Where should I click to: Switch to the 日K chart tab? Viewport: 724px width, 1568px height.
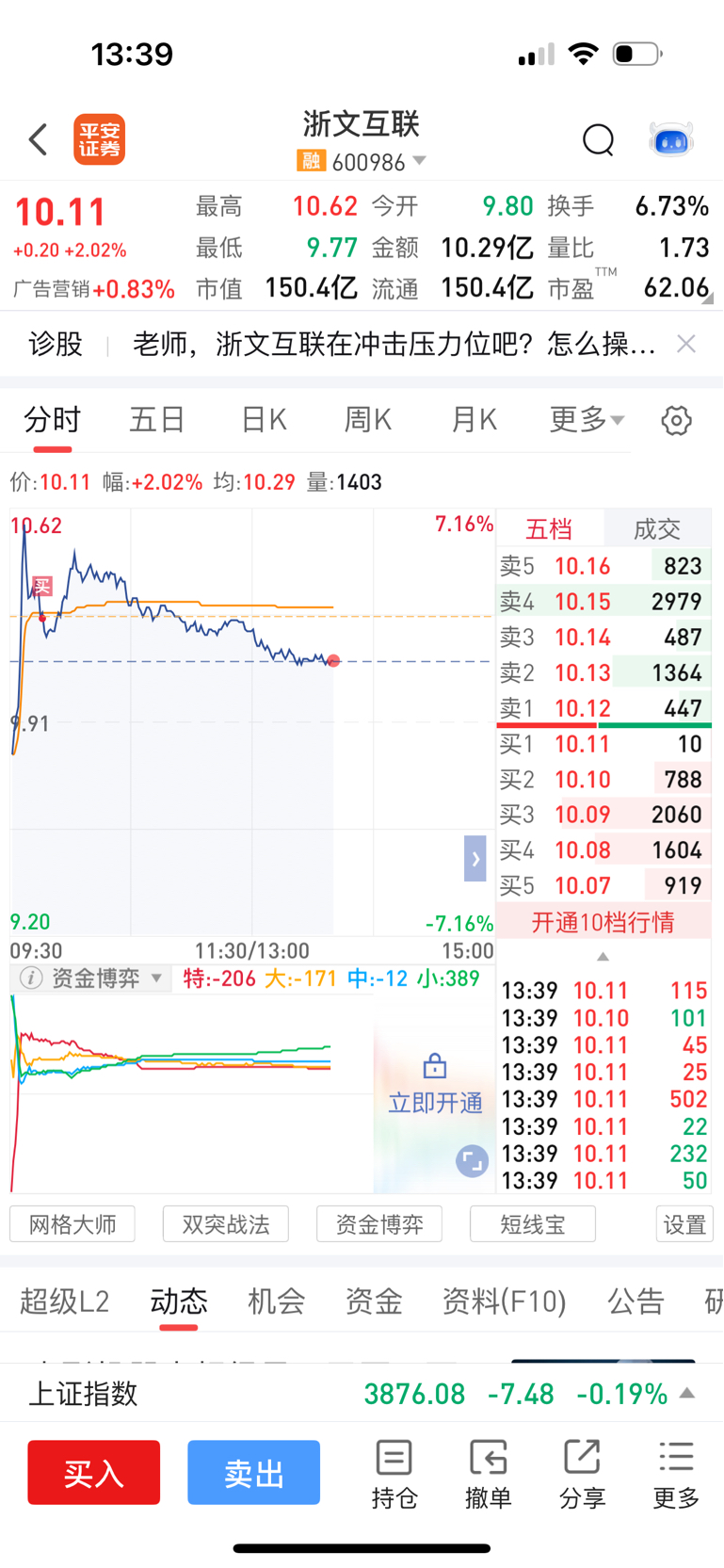pyautogui.click(x=264, y=419)
